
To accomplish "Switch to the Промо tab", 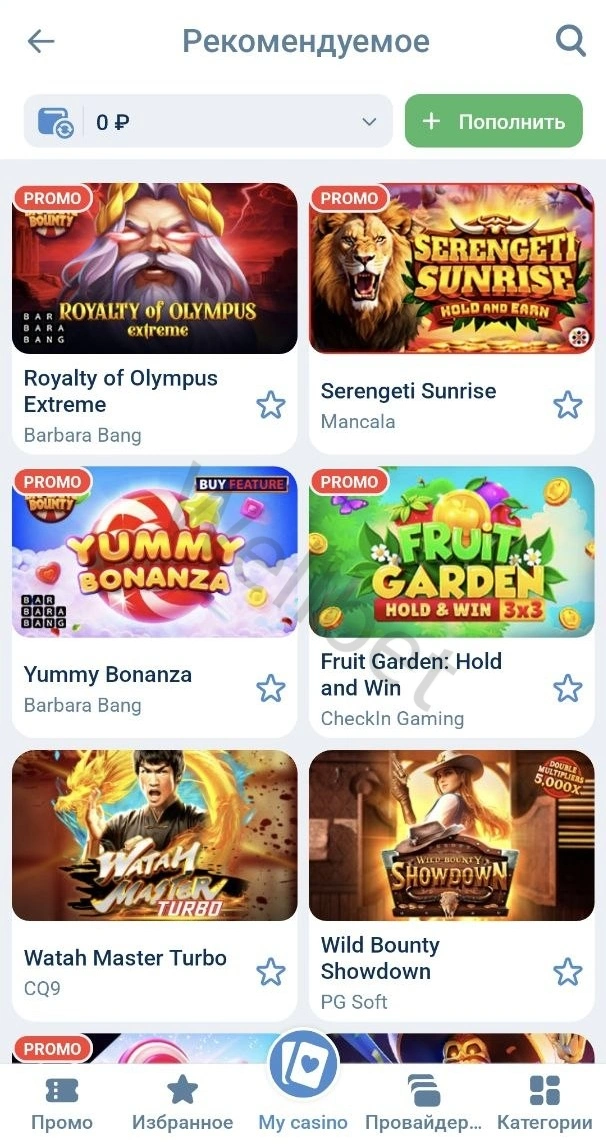I will 62,1103.
